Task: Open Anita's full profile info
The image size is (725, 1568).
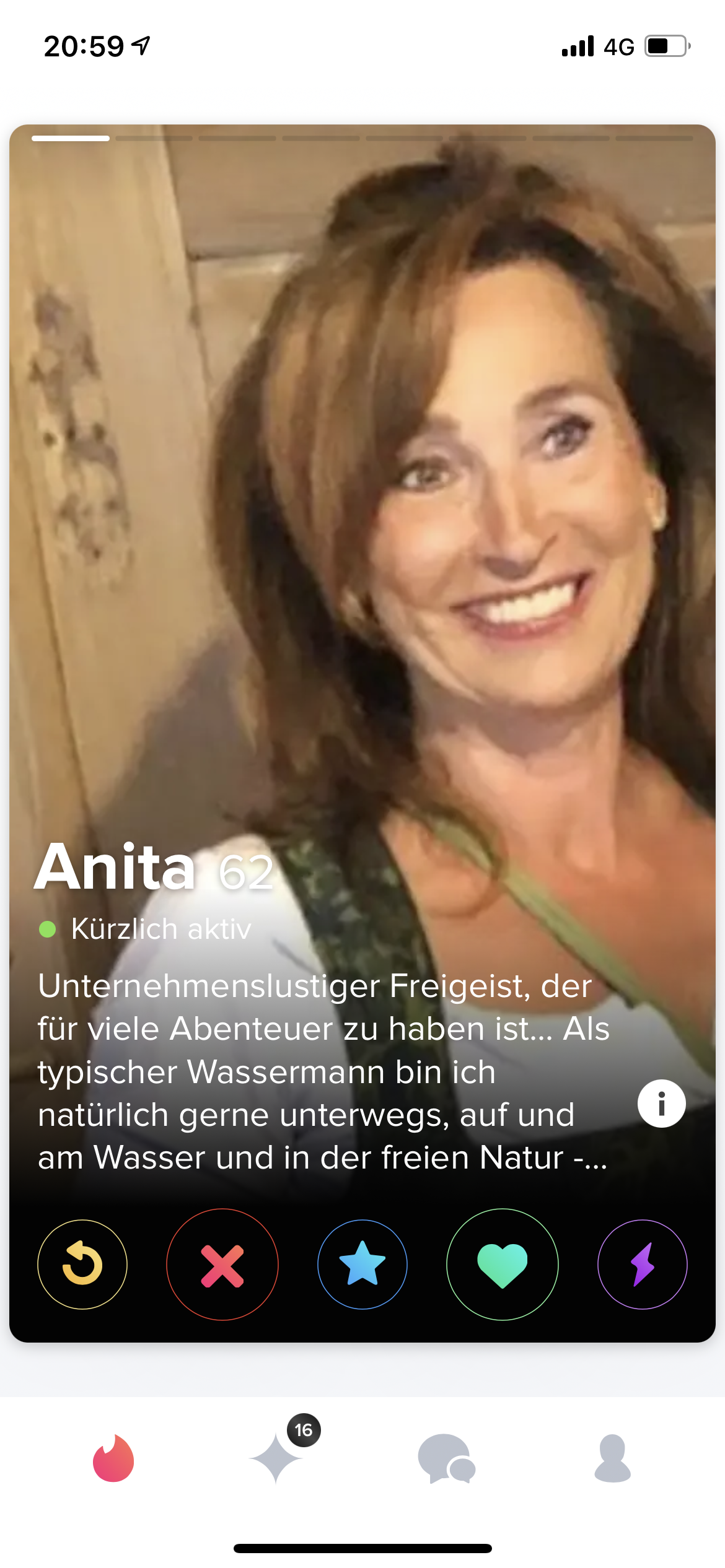Action: [661, 1104]
